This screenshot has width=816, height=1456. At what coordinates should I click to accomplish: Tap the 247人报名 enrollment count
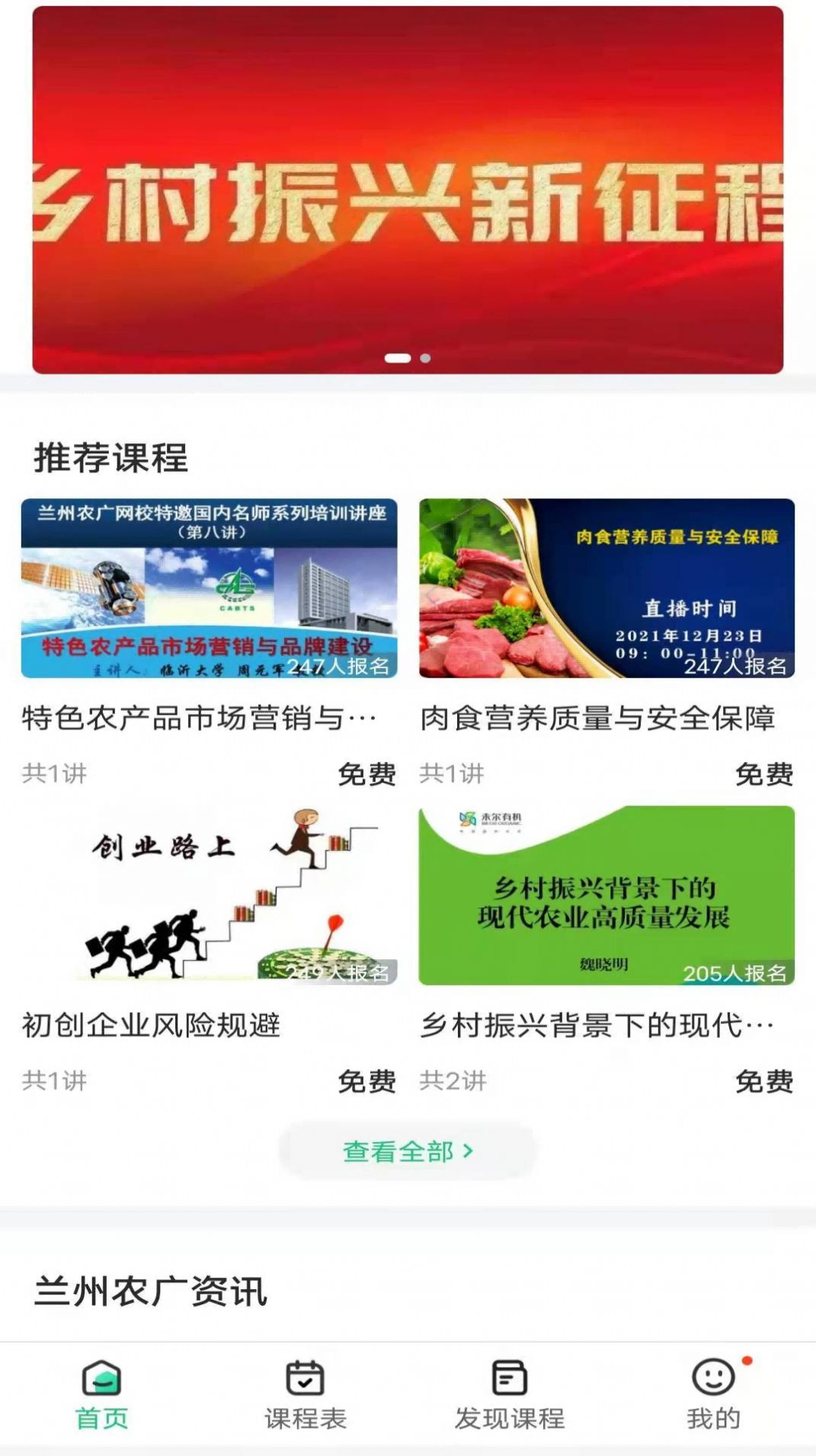[x=338, y=667]
